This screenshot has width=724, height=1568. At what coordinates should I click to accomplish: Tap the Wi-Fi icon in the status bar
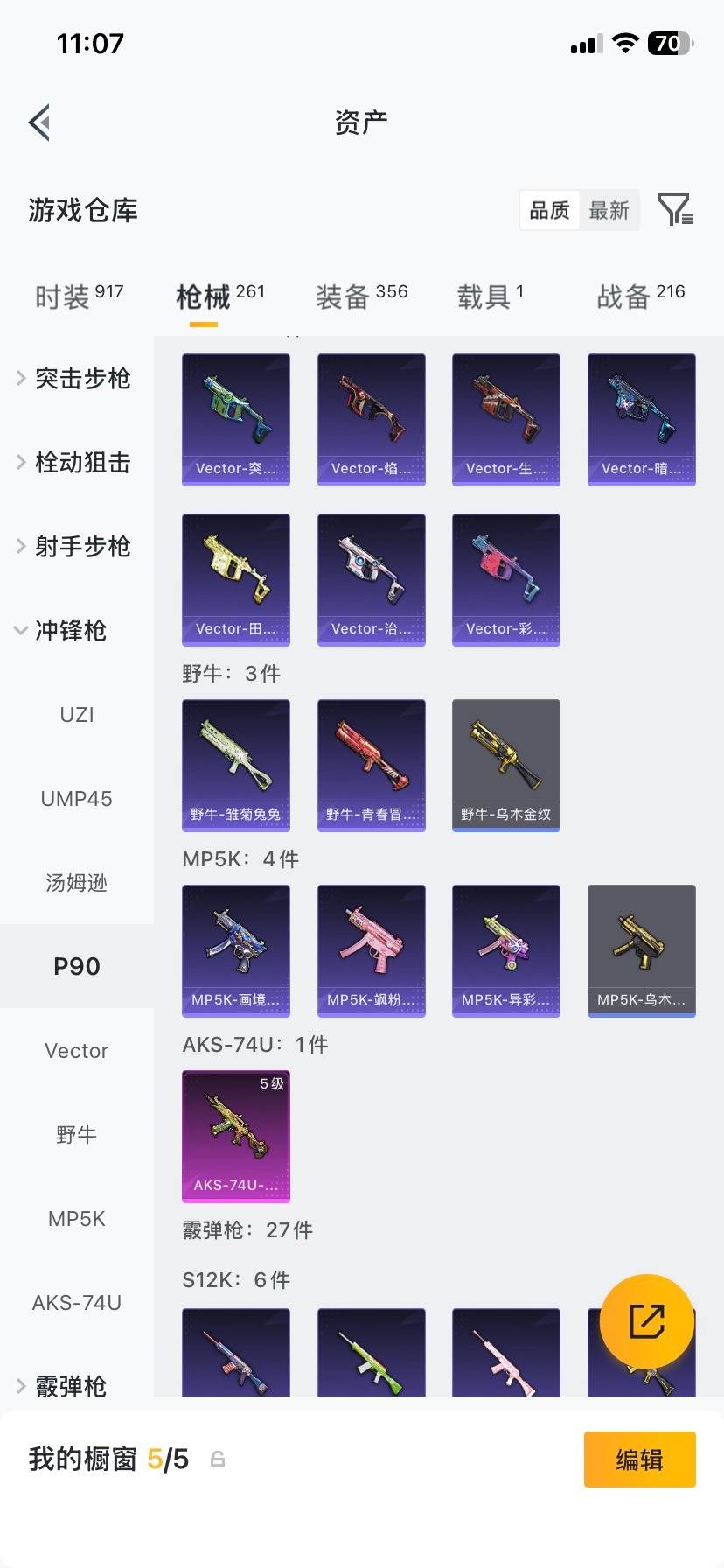coord(624,43)
